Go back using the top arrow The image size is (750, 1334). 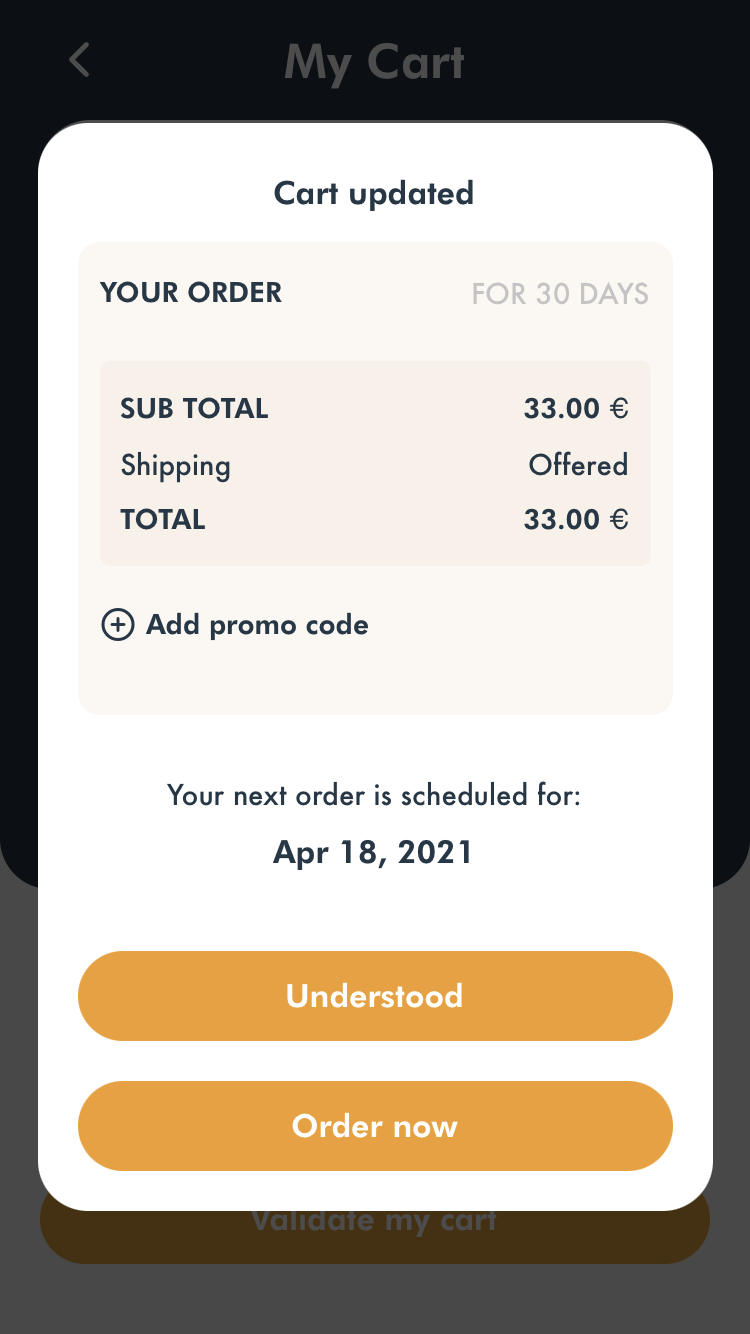[x=79, y=60]
